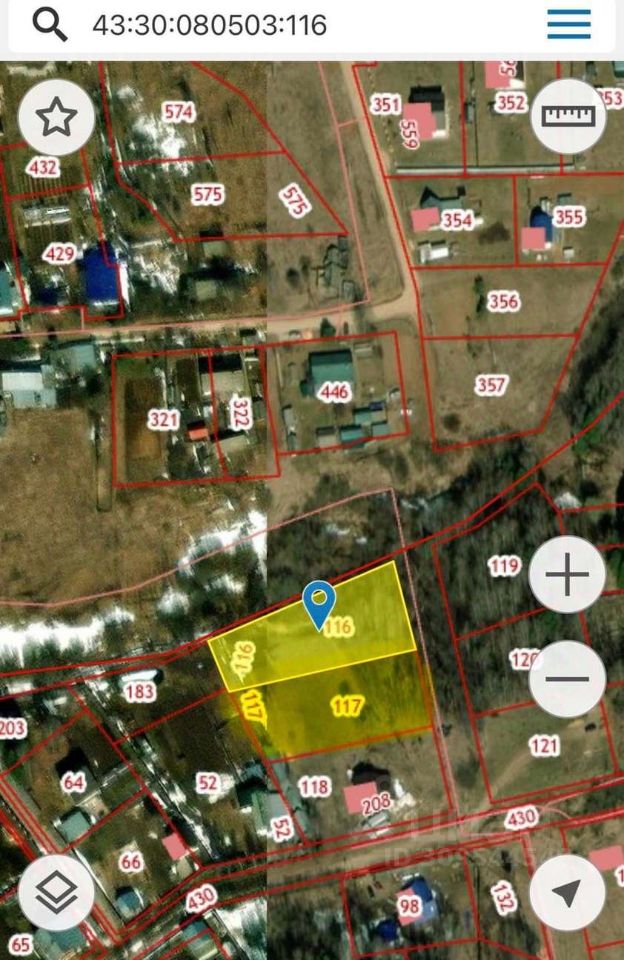
Task: Tap the search field with cadastral number
Action: [300, 25]
